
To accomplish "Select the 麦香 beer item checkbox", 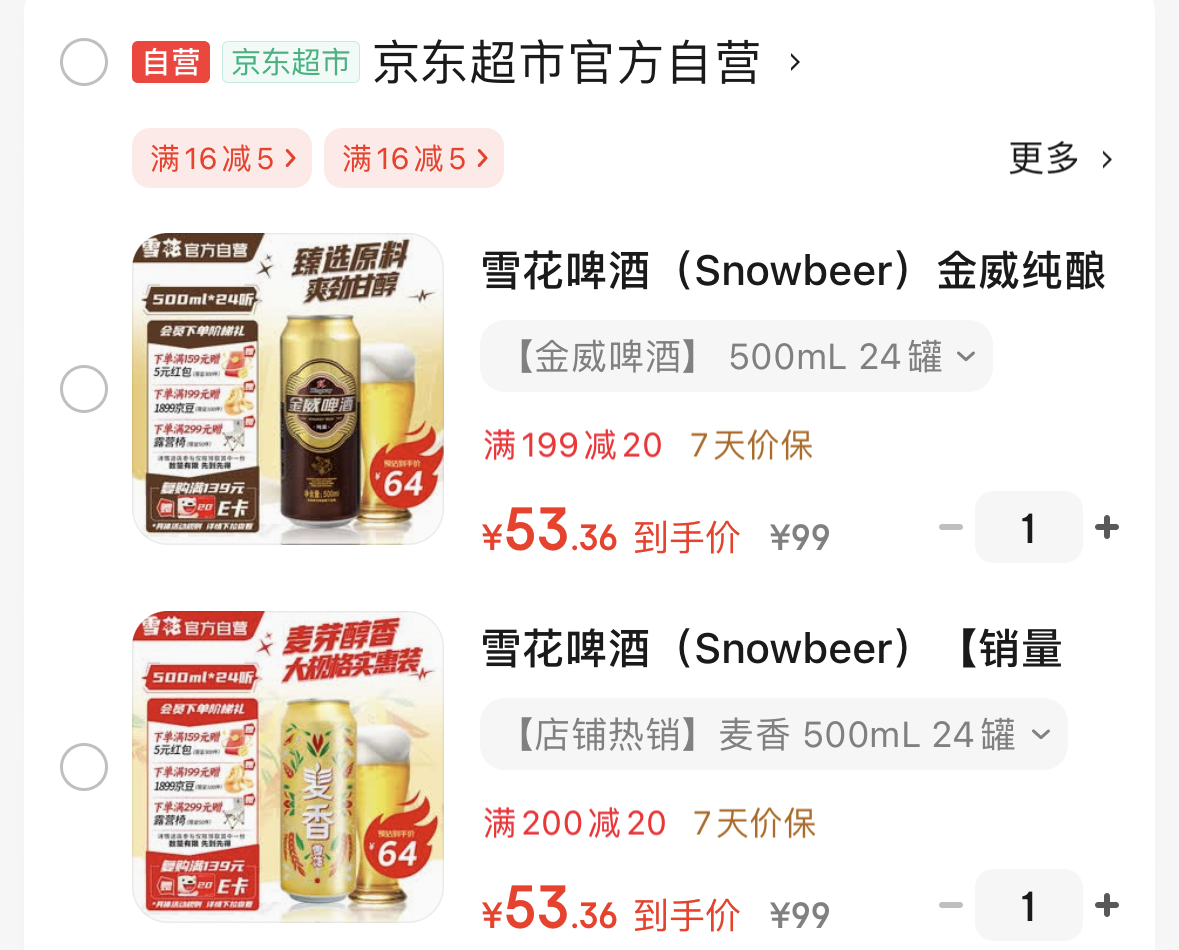I will click(84, 767).
